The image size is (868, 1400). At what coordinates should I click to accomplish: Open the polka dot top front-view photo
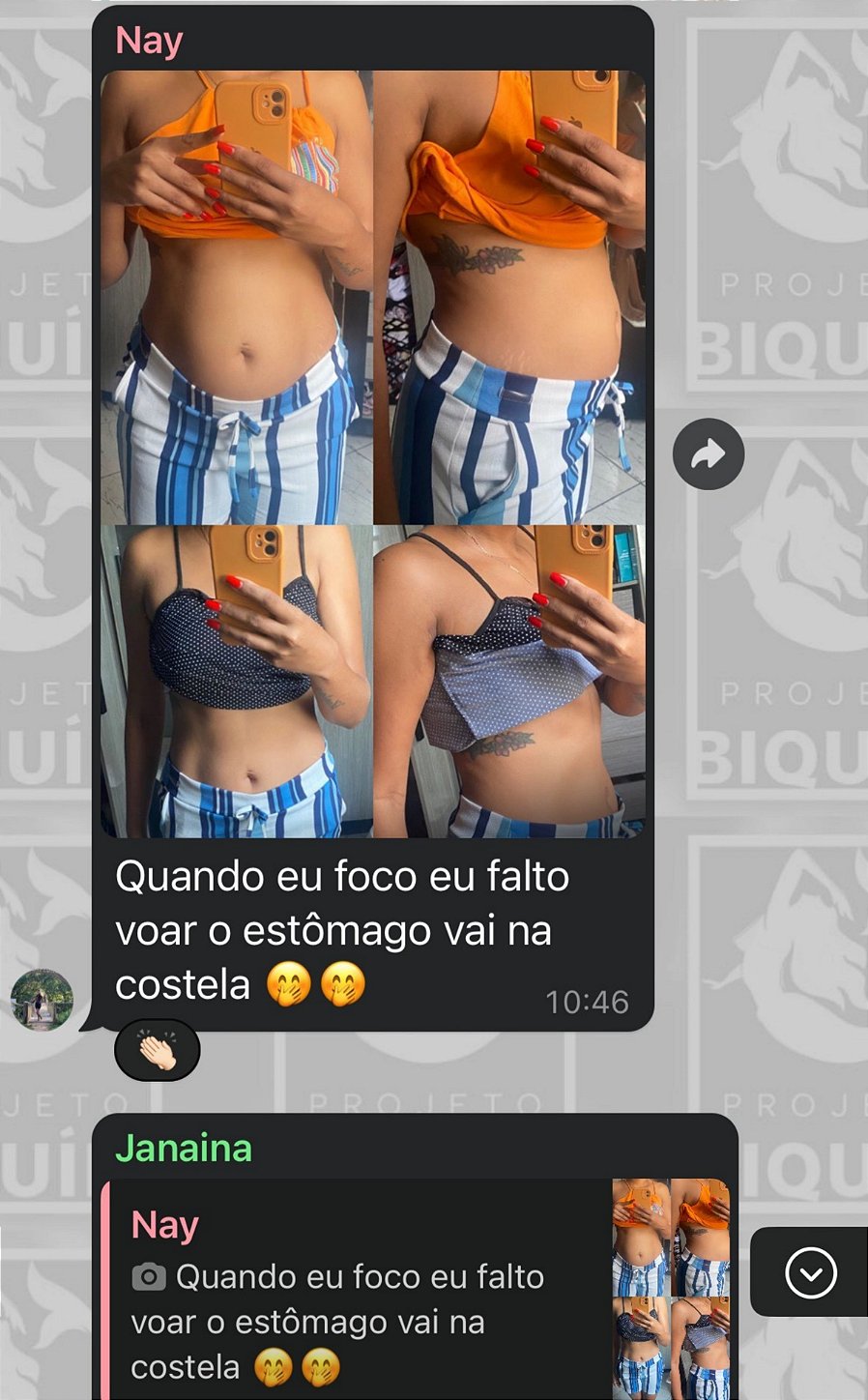tap(237, 682)
